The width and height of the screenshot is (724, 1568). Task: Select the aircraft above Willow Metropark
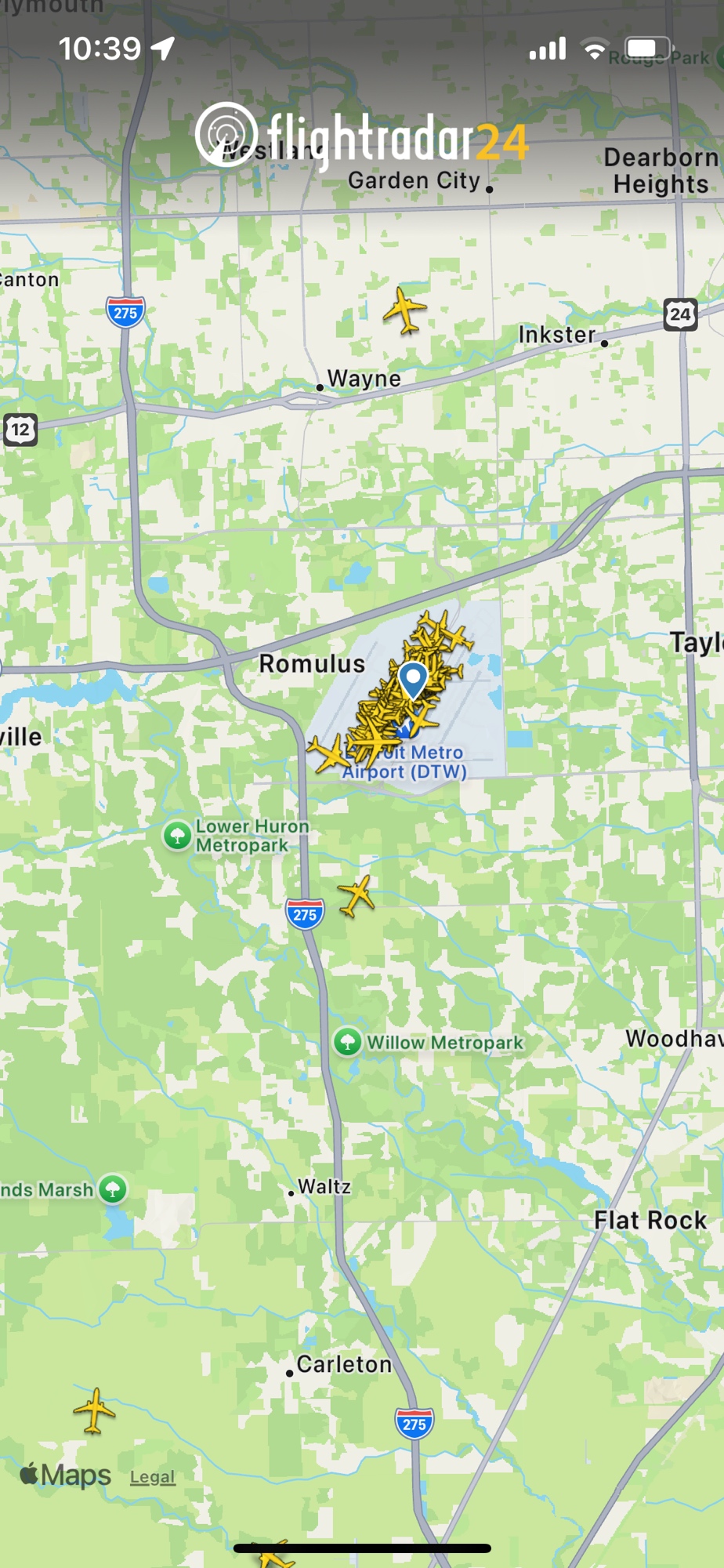[x=357, y=895]
